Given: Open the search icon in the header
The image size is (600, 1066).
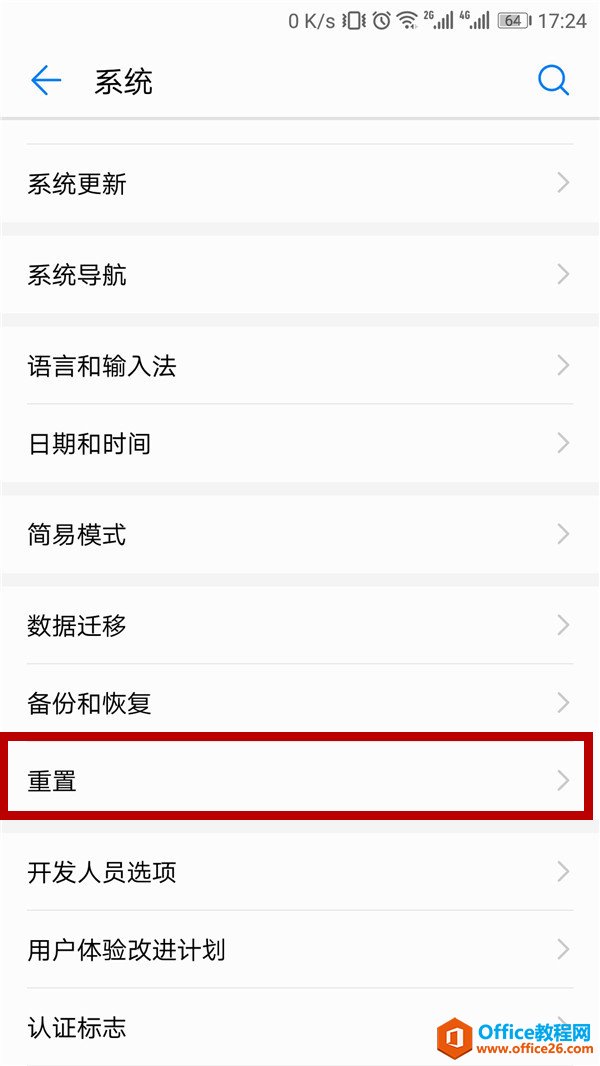Looking at the screenshot, I should pyautogui.click(x=553, y=81).
